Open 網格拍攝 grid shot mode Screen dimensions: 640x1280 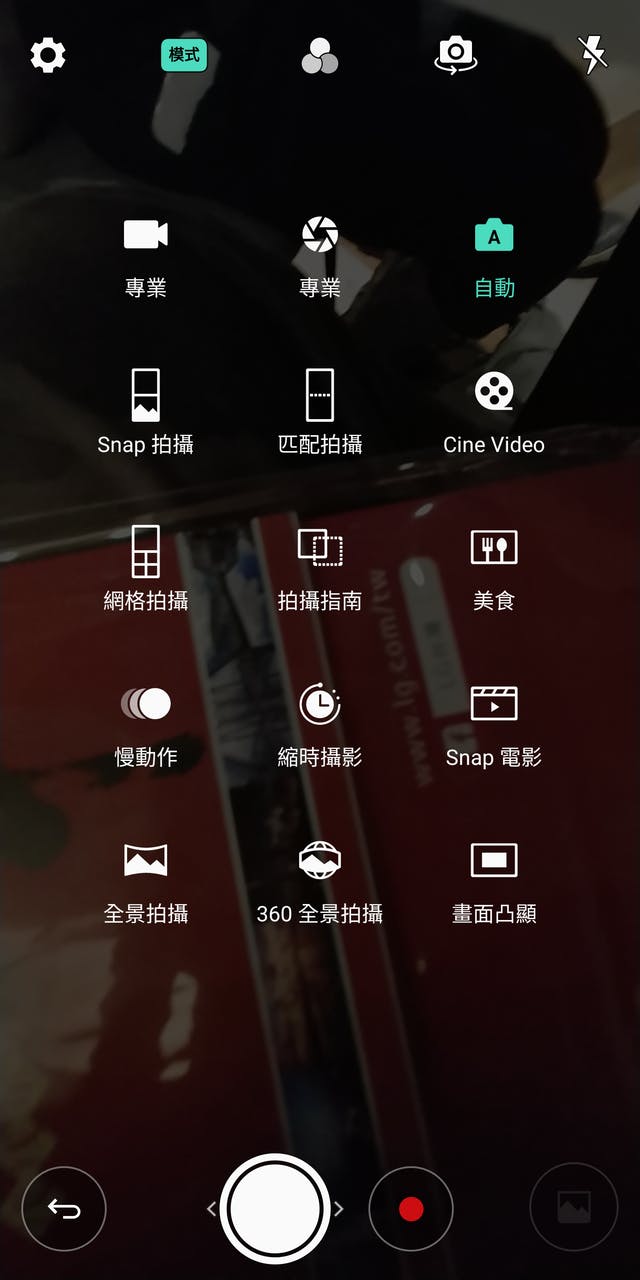(x=146, y=568)
